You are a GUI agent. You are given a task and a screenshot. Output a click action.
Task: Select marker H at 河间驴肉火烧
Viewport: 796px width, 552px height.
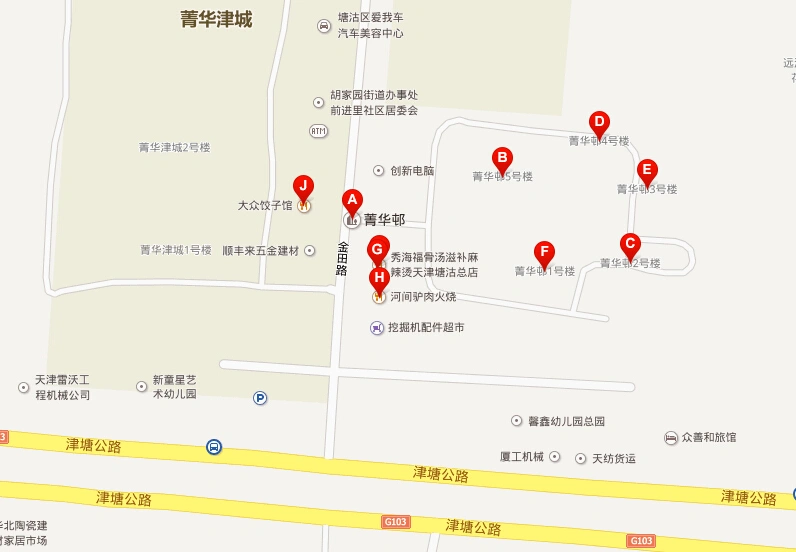pyautogui.click(x=379, y=279)
